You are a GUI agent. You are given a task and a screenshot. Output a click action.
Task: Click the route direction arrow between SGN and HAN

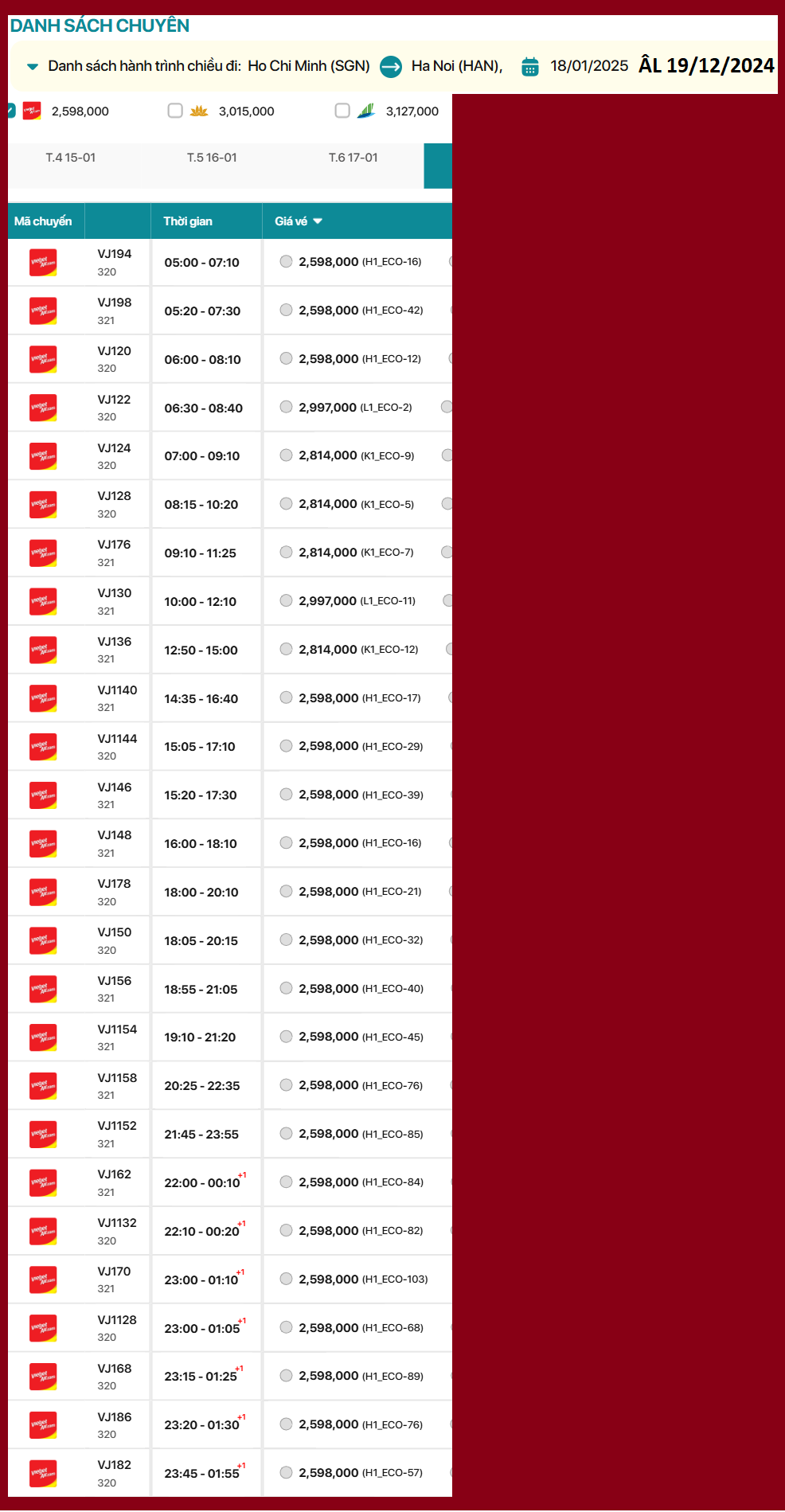390,66
